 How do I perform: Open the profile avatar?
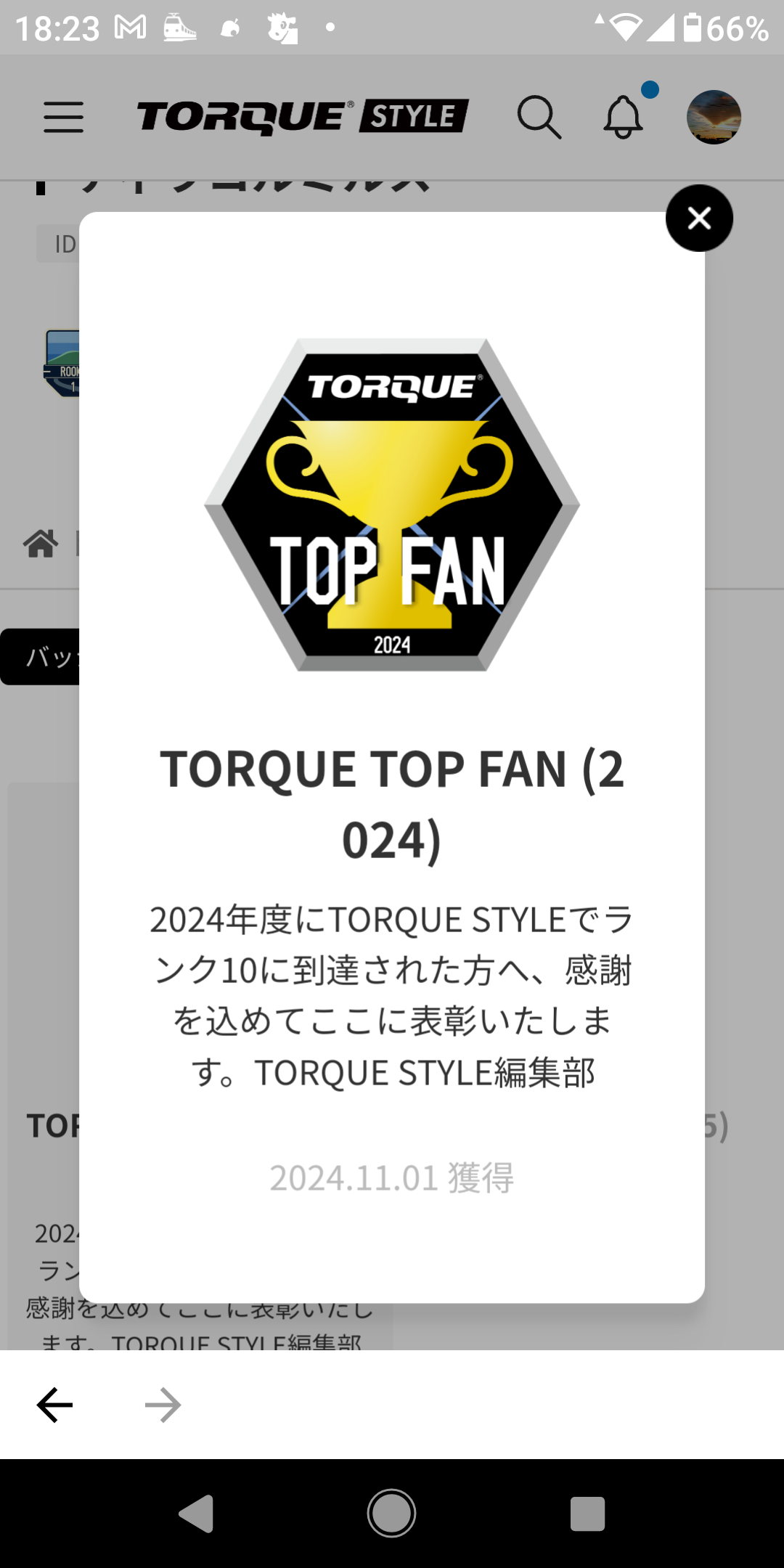[714, 117]
